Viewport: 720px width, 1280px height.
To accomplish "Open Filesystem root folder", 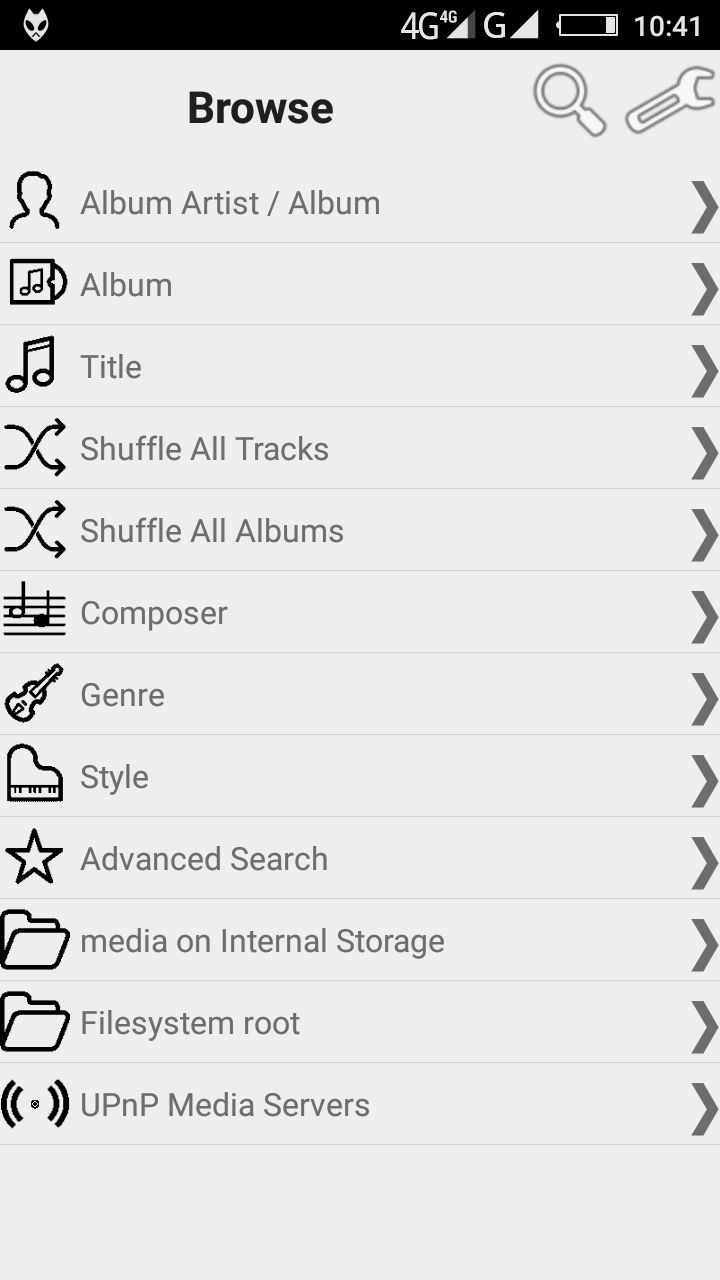I will 360,1022.
